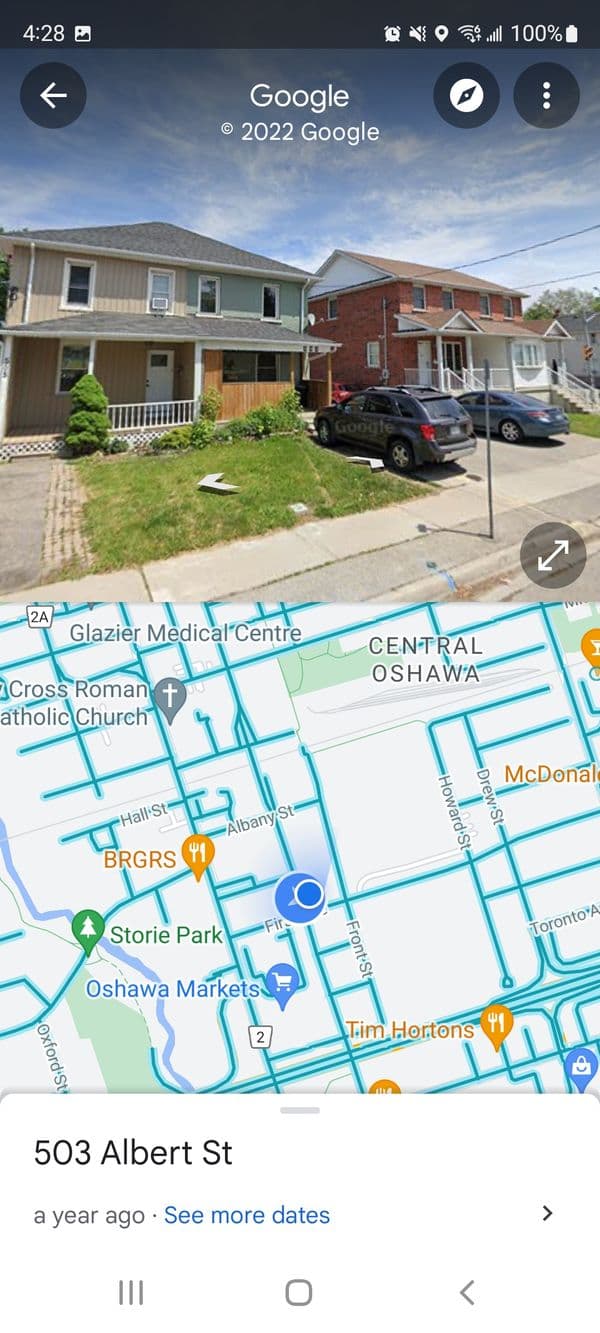600x1333 pixels.
Task: Tap the Oshawa Markets map pin
Action: pyautogui.click(x=283, y=984)
